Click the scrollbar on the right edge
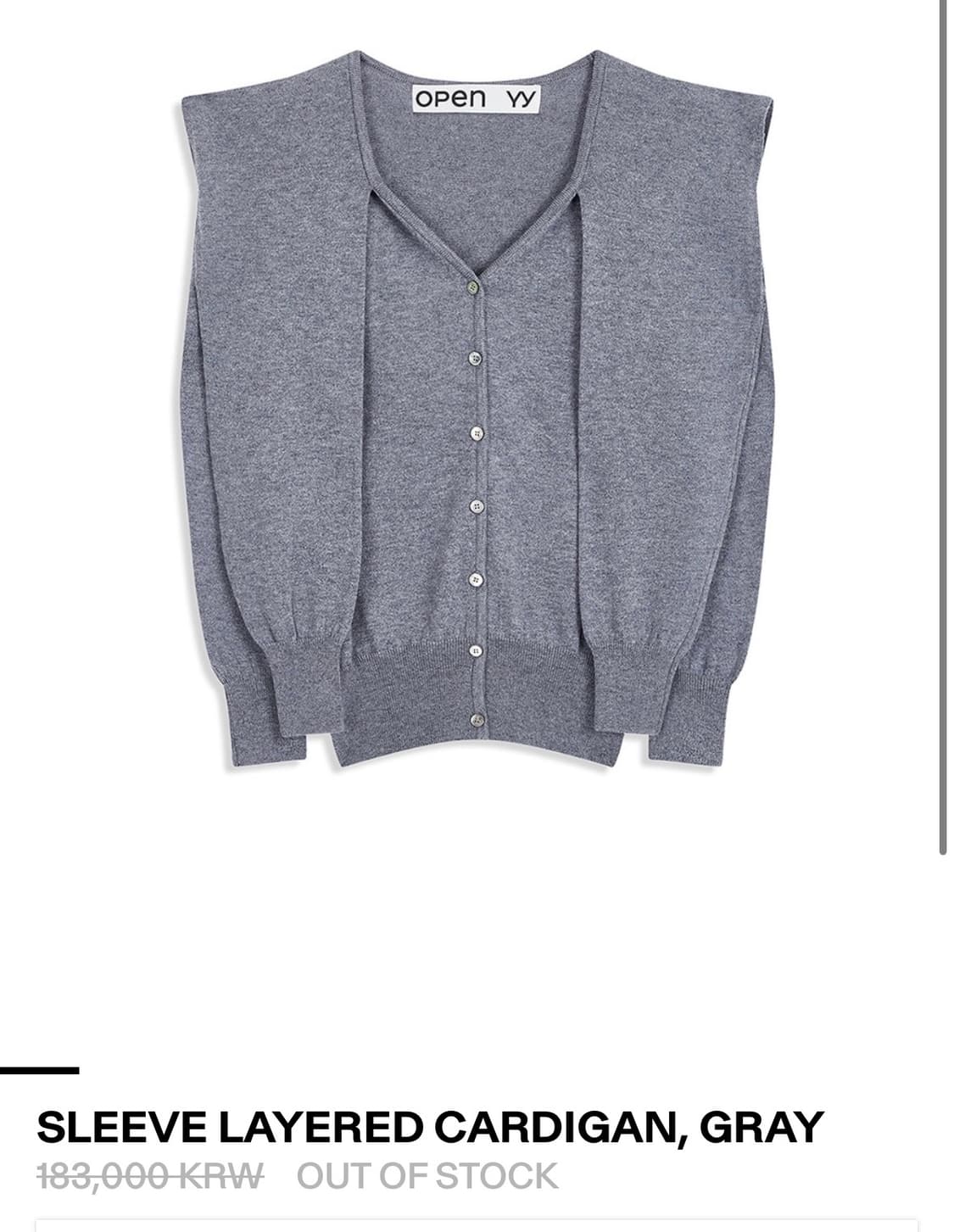Viewport: 954px width, 1232px height. click(x=941, y=424)
